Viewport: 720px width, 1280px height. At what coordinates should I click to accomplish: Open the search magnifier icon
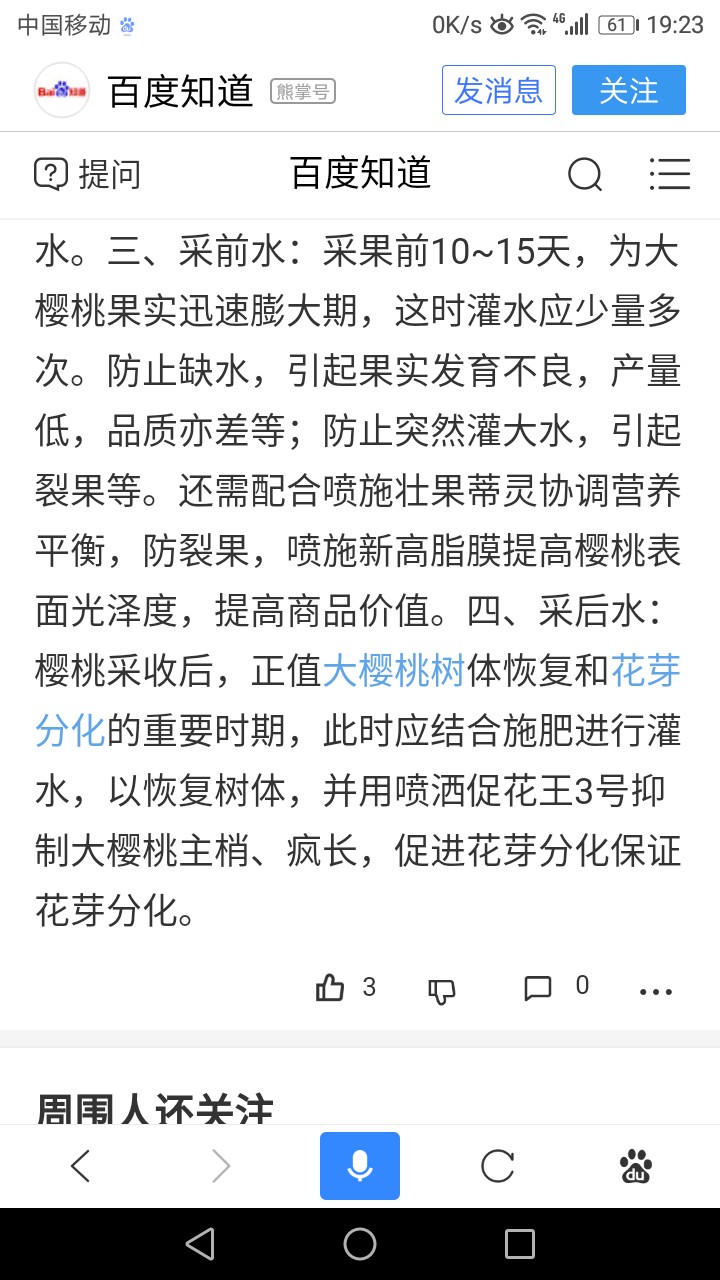tap(585, 174)
